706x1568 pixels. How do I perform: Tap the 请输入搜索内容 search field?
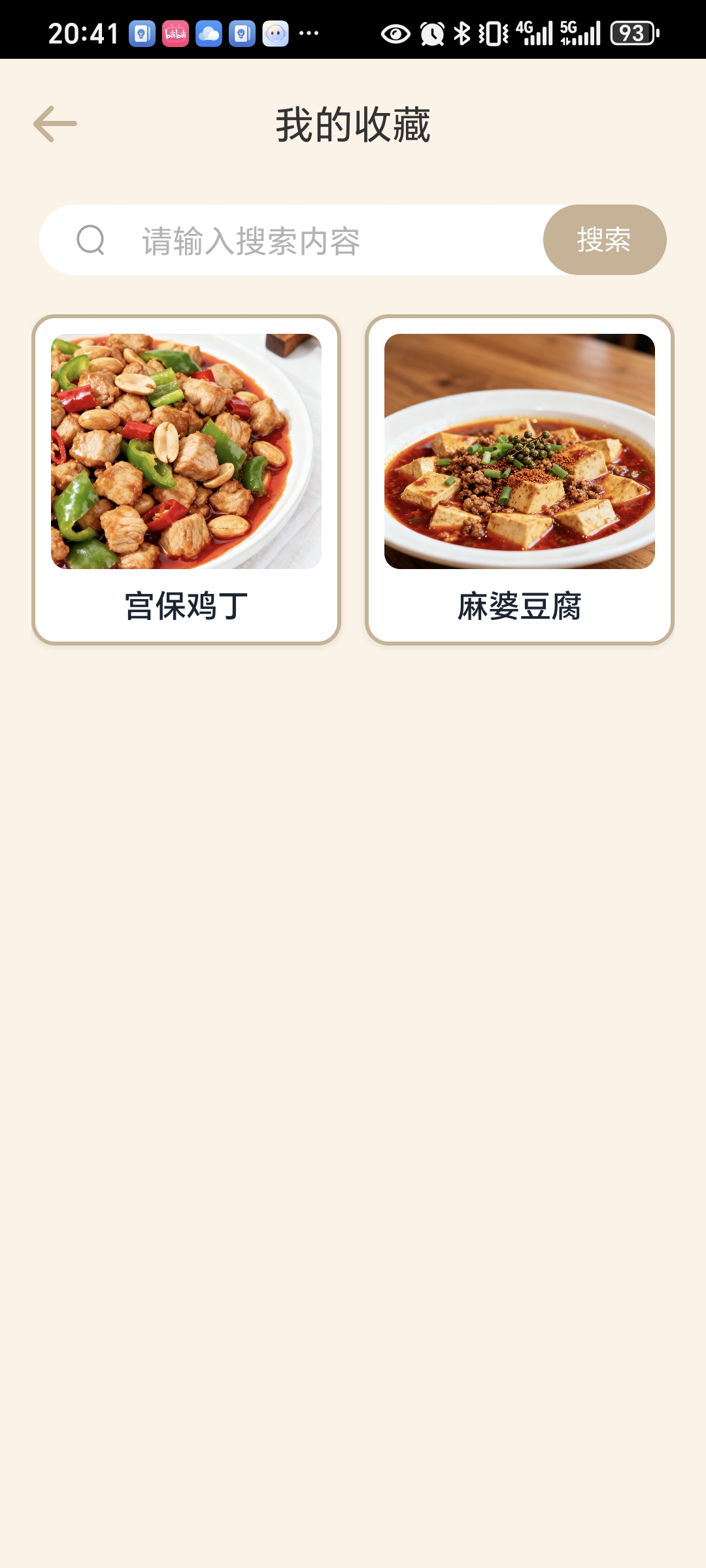click(x=314, y=240)
